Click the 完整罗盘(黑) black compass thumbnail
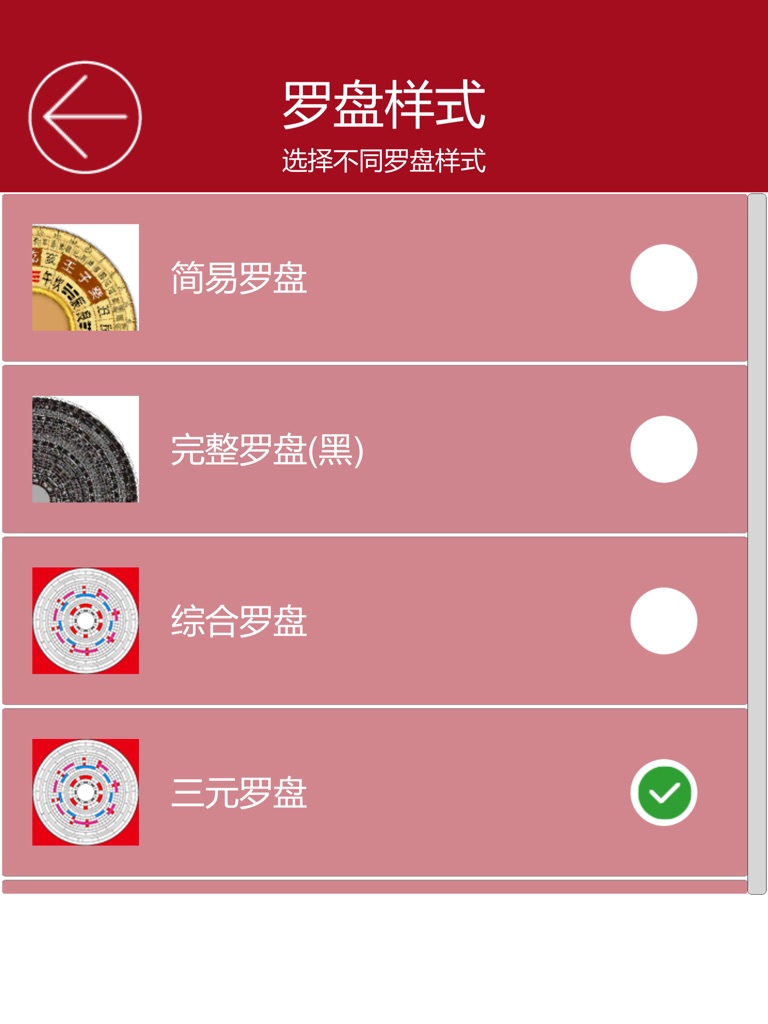 (85, 449)
